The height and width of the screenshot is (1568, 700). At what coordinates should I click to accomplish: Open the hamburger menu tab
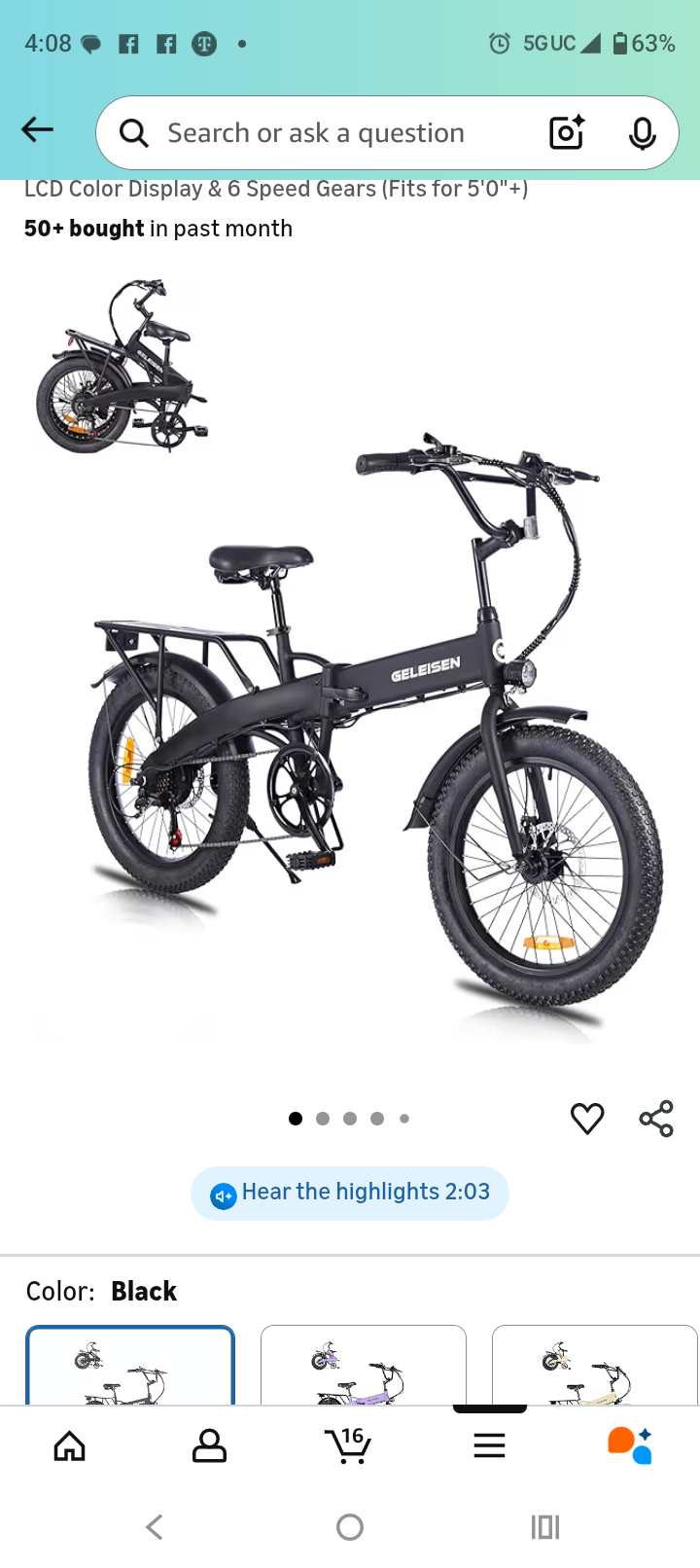(489, 1446)
